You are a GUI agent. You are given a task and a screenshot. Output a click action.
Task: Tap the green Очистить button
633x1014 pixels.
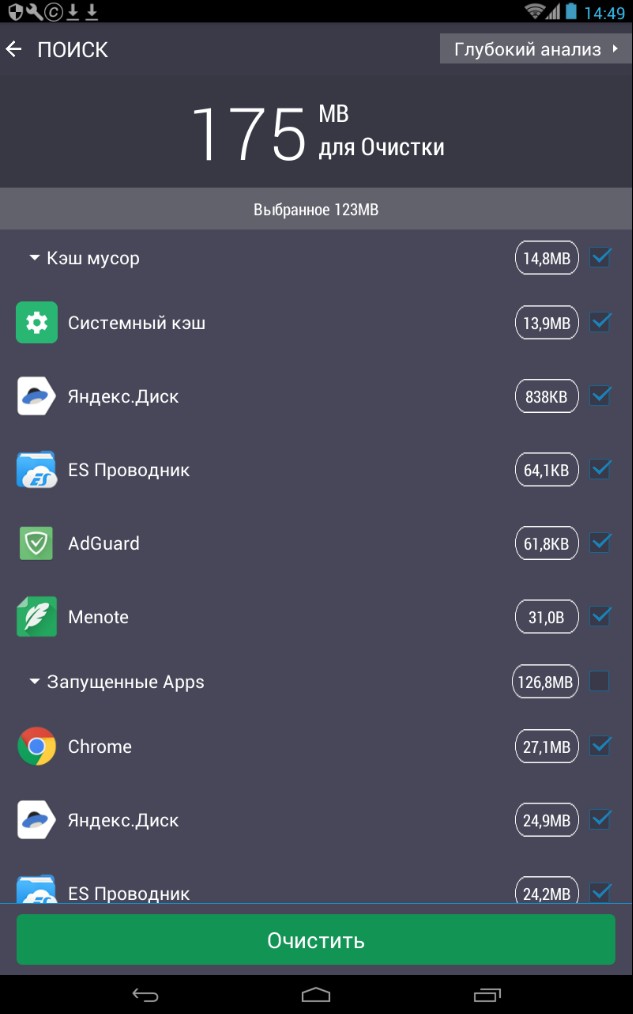point(316,940)
